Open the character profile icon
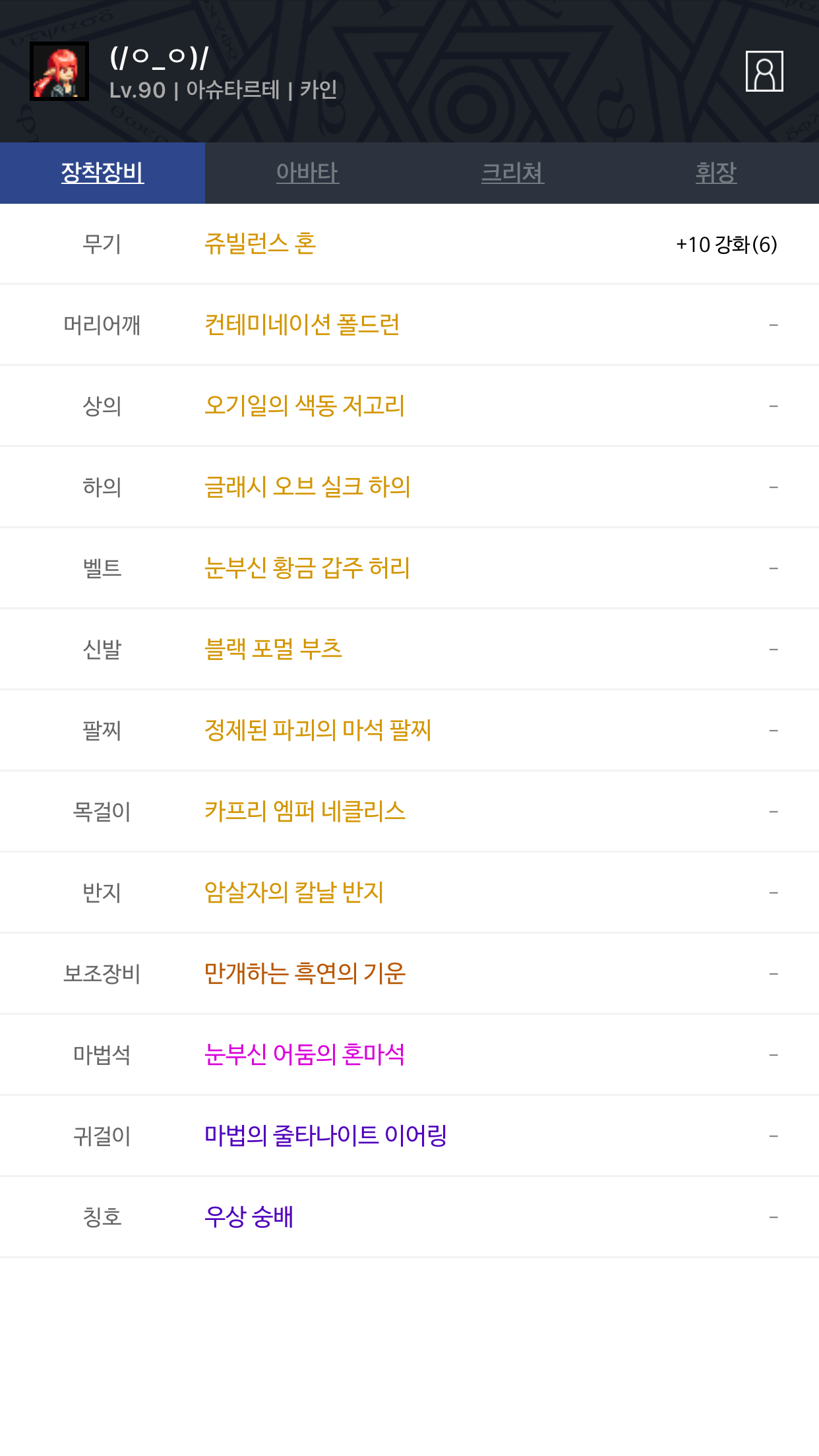 click(764, 71)
